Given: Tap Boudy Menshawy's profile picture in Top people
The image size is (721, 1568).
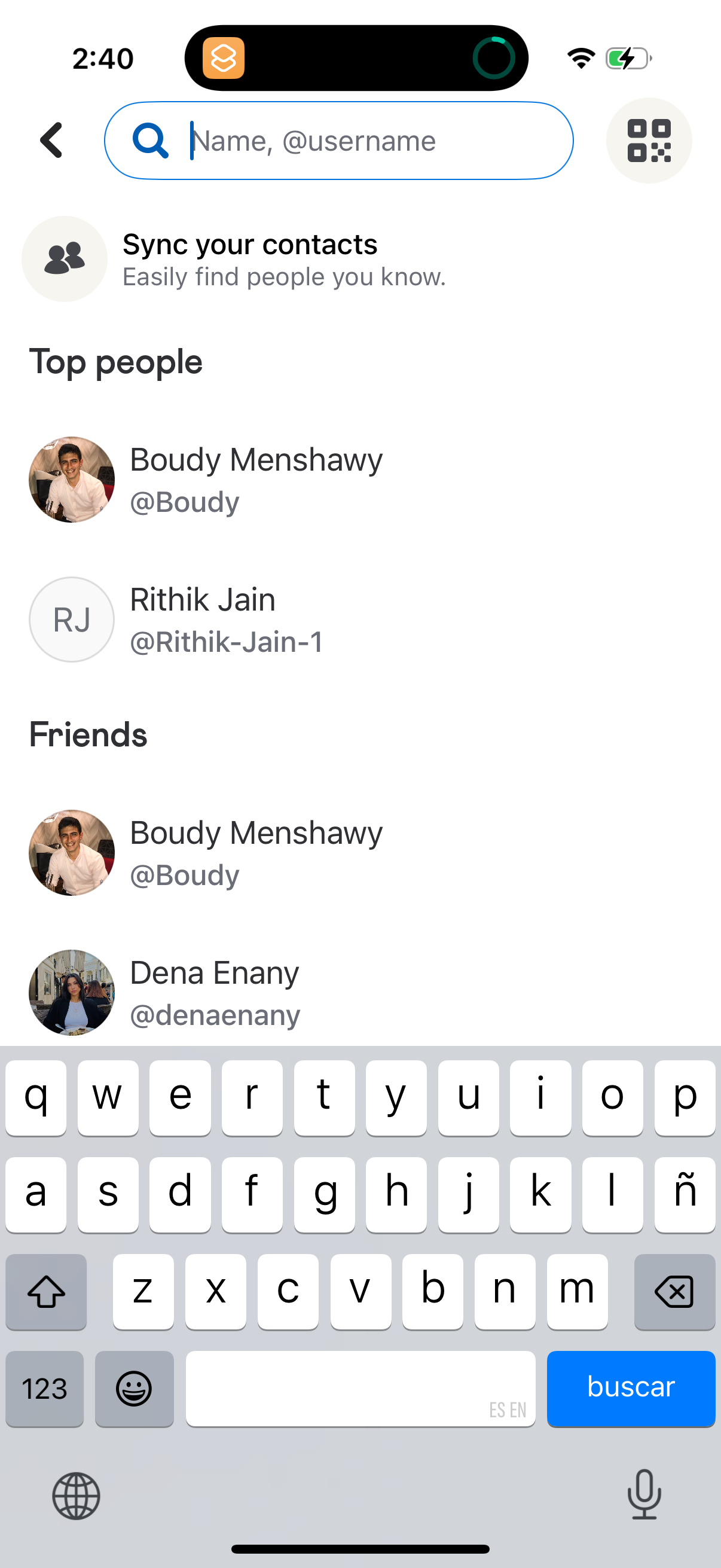Looking at the screenshot, I should [71, 479].
